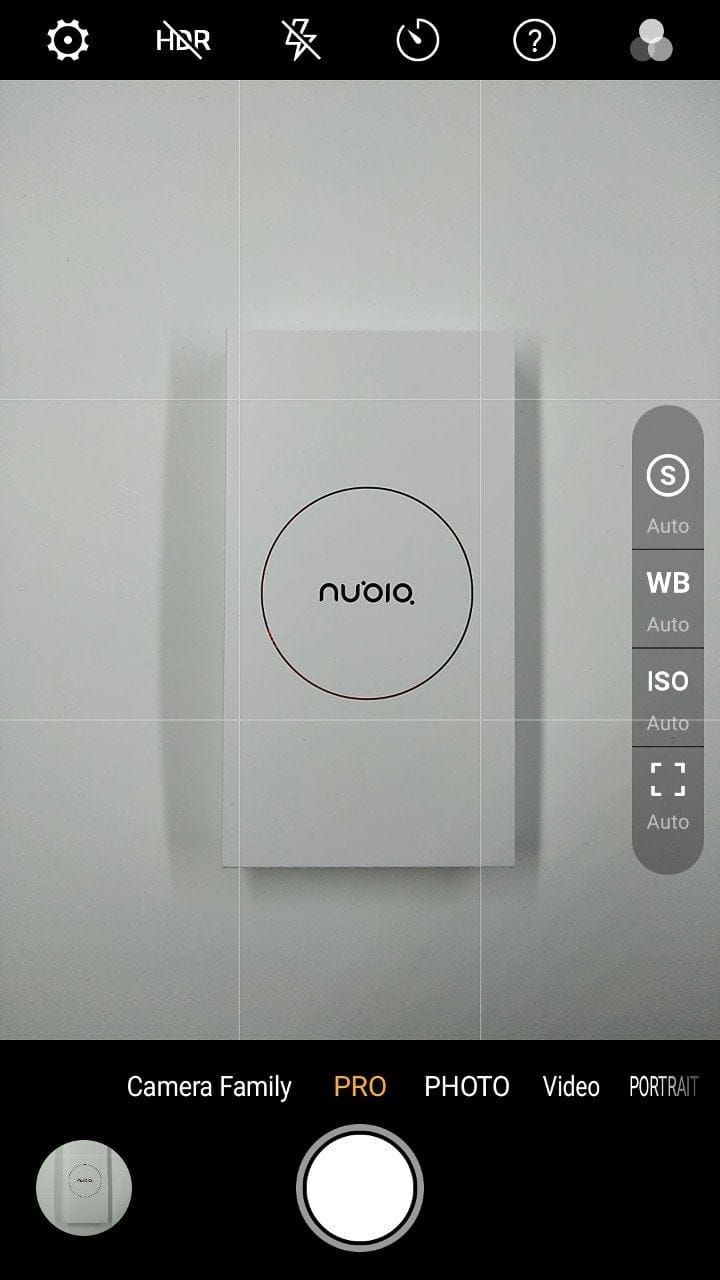Open camera settings gear
This screenshot has width=720, height=1280.
68,41
